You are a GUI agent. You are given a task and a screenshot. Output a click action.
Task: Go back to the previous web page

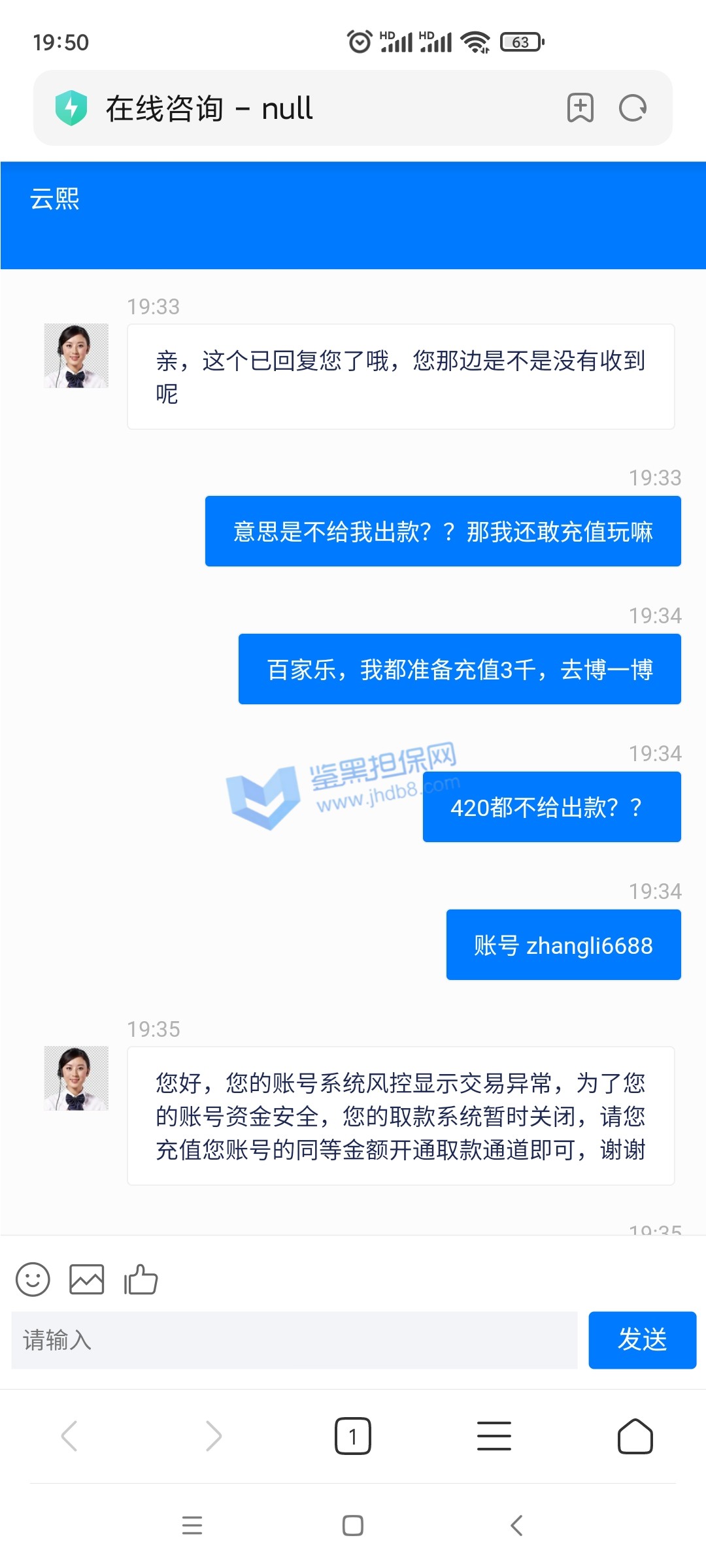tap(70, 1435)
